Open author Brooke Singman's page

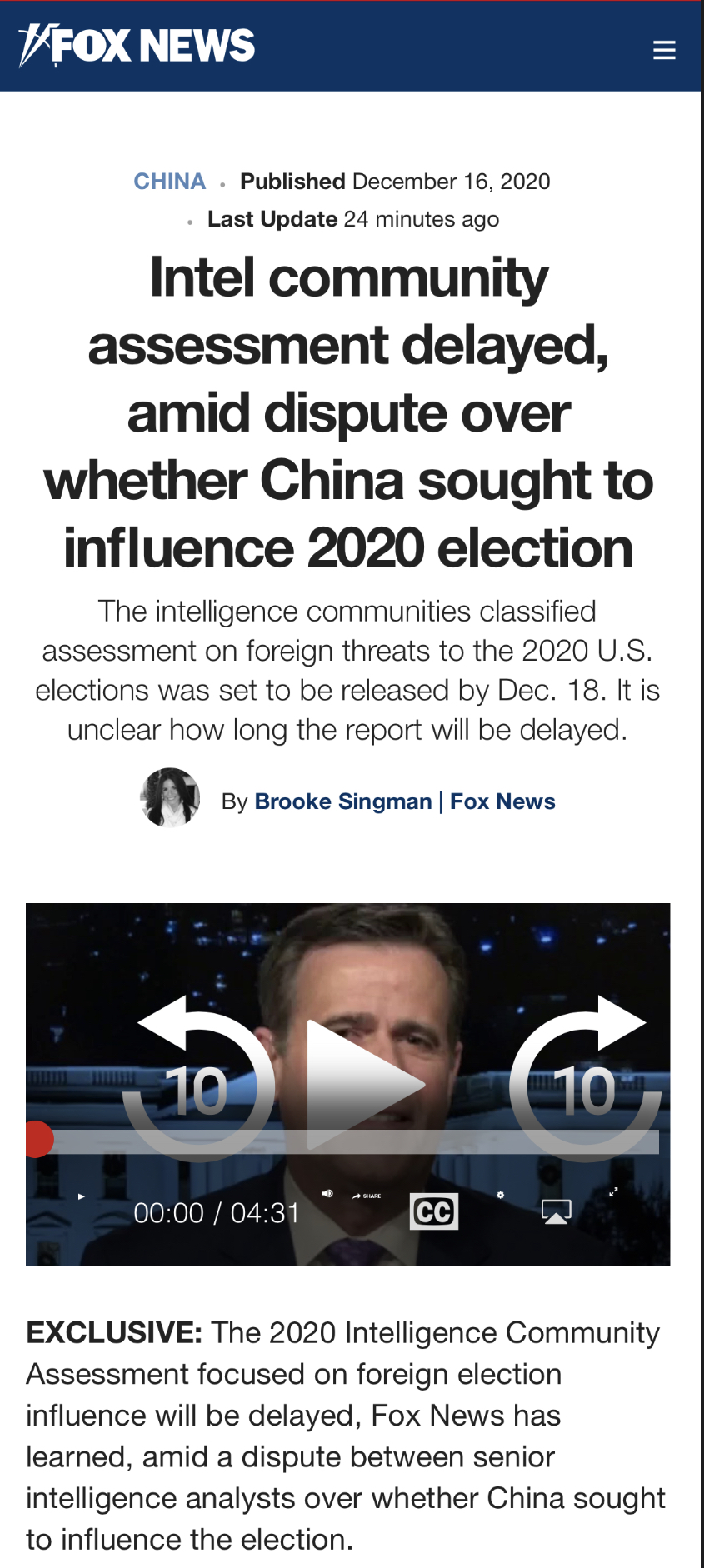tap(343, 801)
